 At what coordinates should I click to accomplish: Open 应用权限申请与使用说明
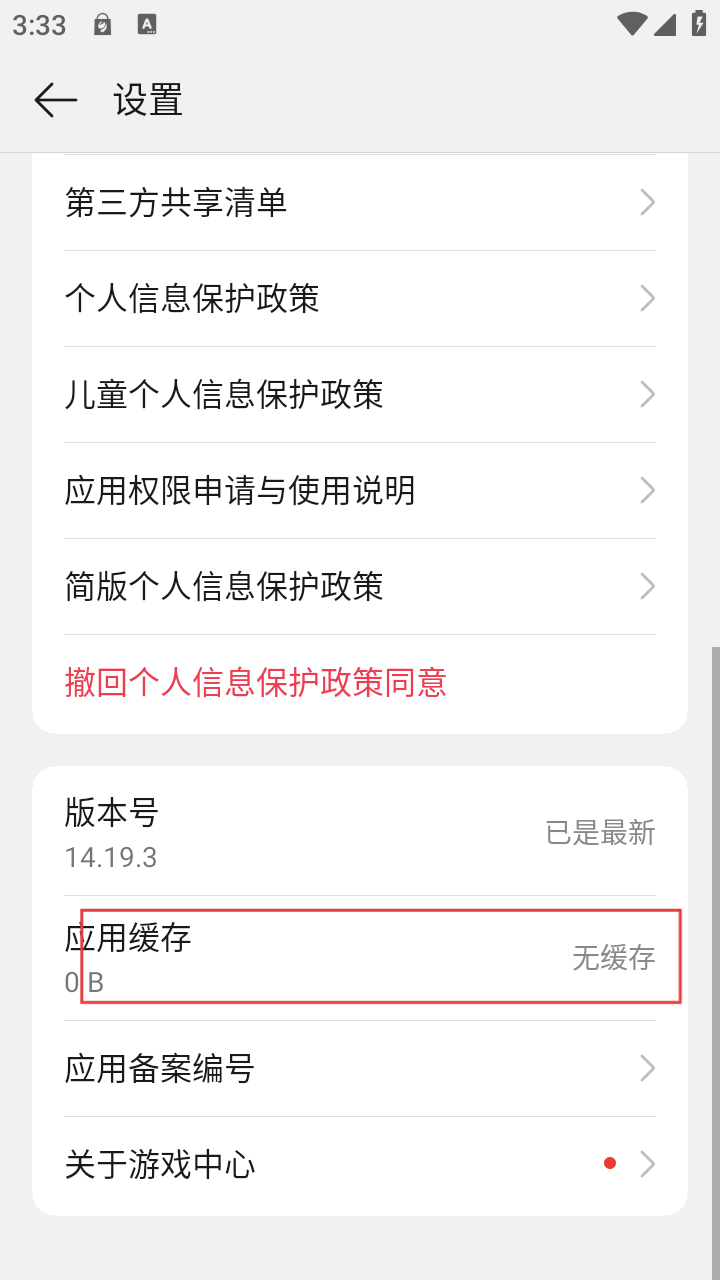point(360,491)
